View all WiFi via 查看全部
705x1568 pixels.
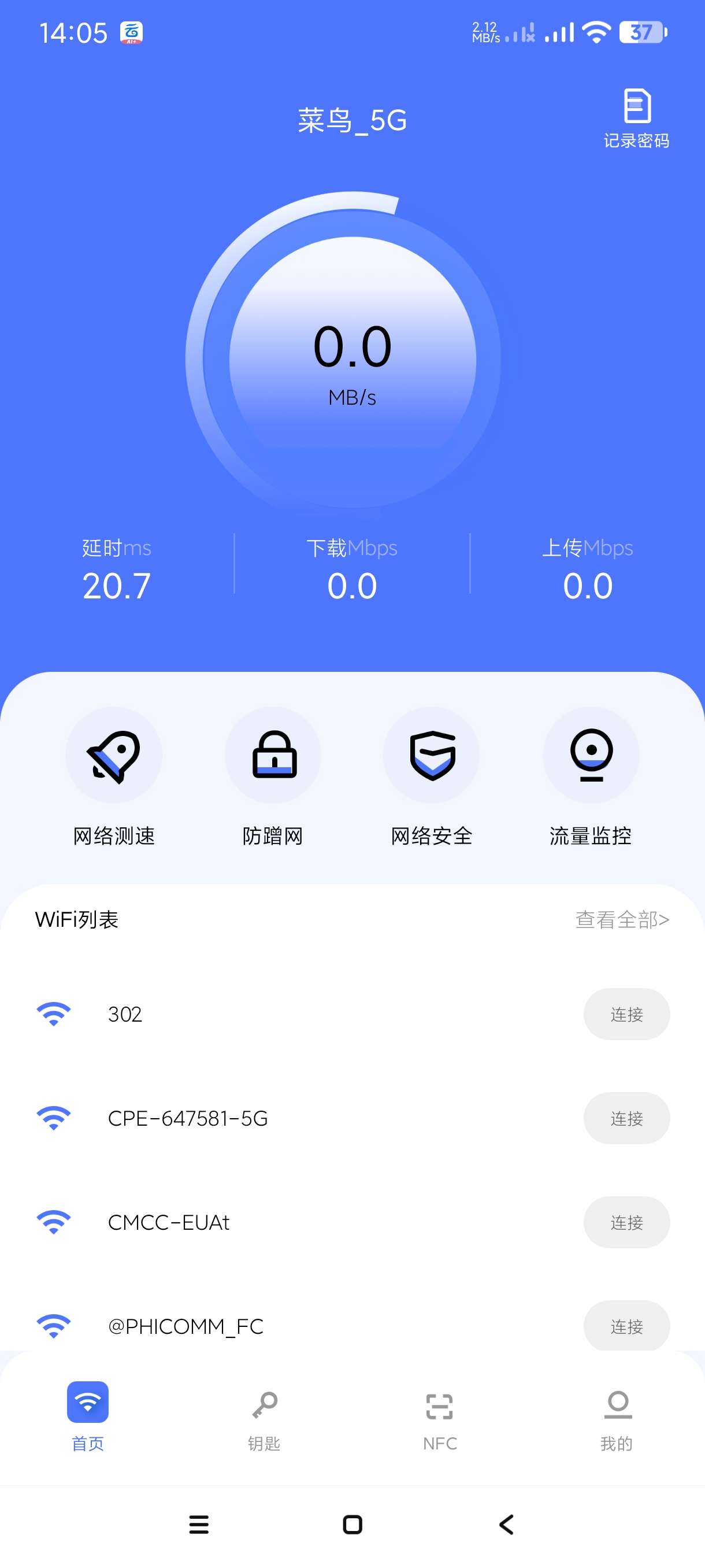pos(622,919)
